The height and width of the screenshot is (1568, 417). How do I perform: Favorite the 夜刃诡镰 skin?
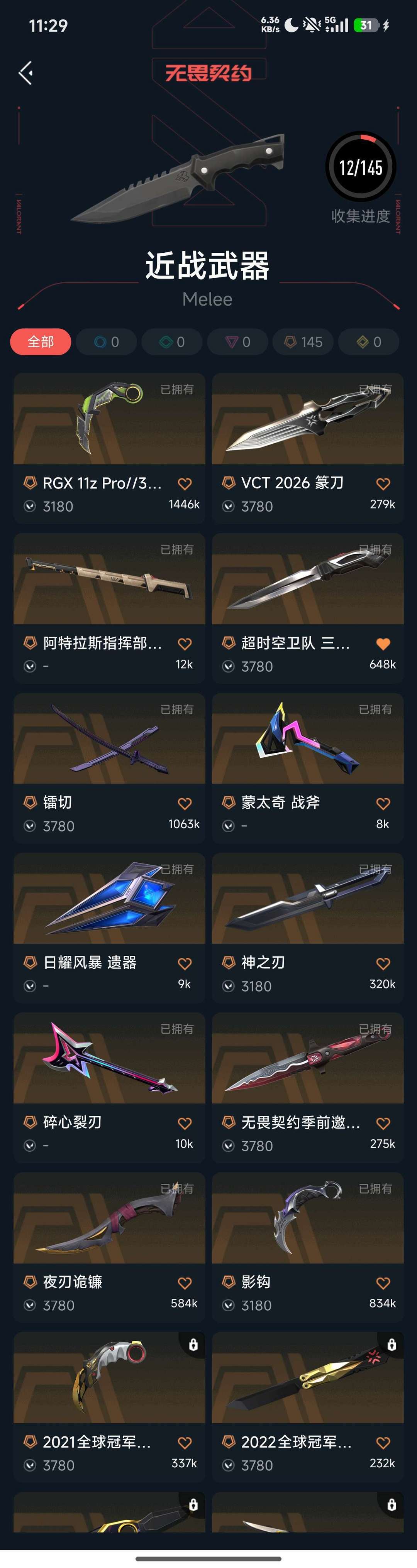coord(185,1283)
